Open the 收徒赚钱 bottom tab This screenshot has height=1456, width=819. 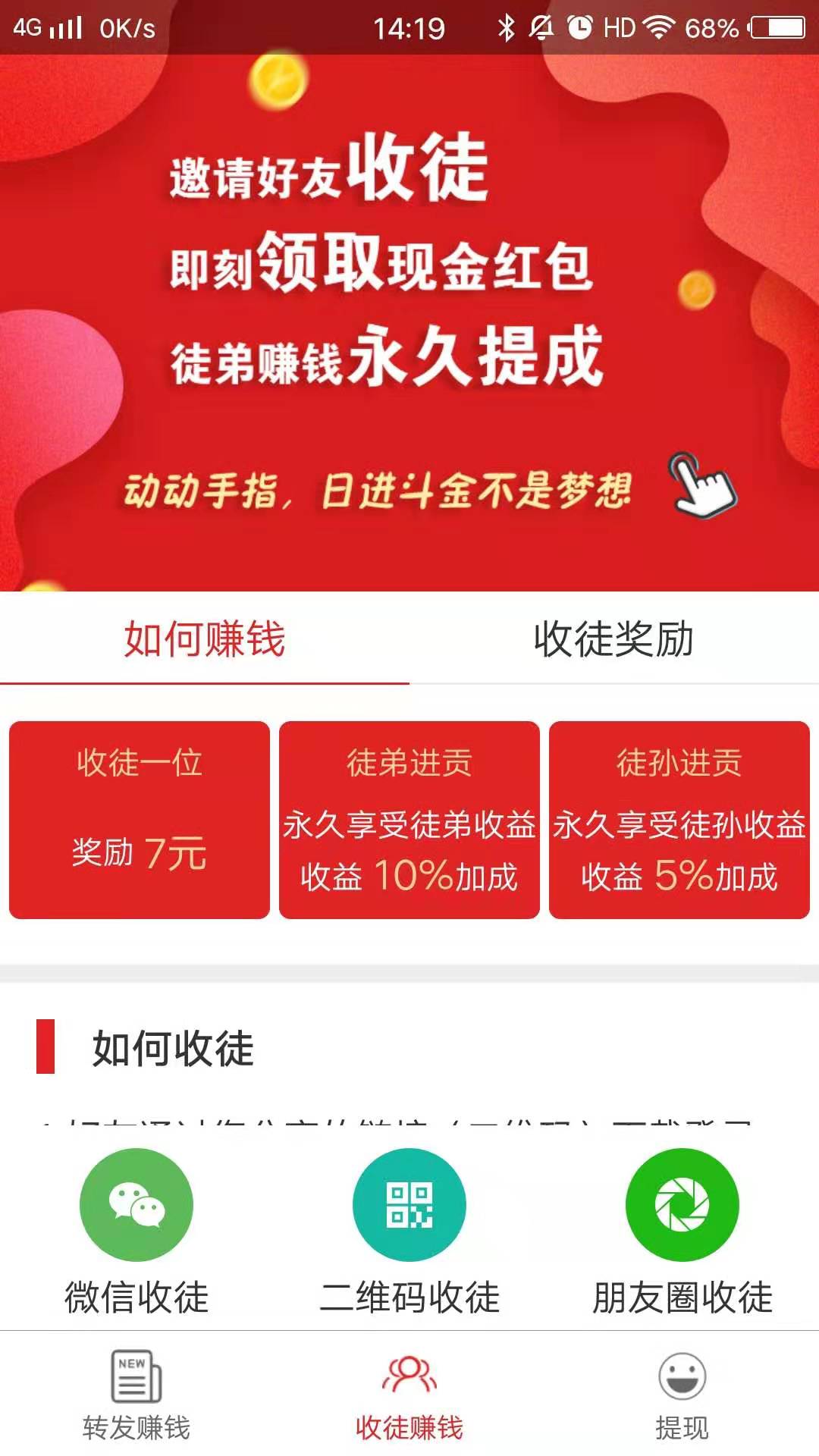pos(409,1395)
